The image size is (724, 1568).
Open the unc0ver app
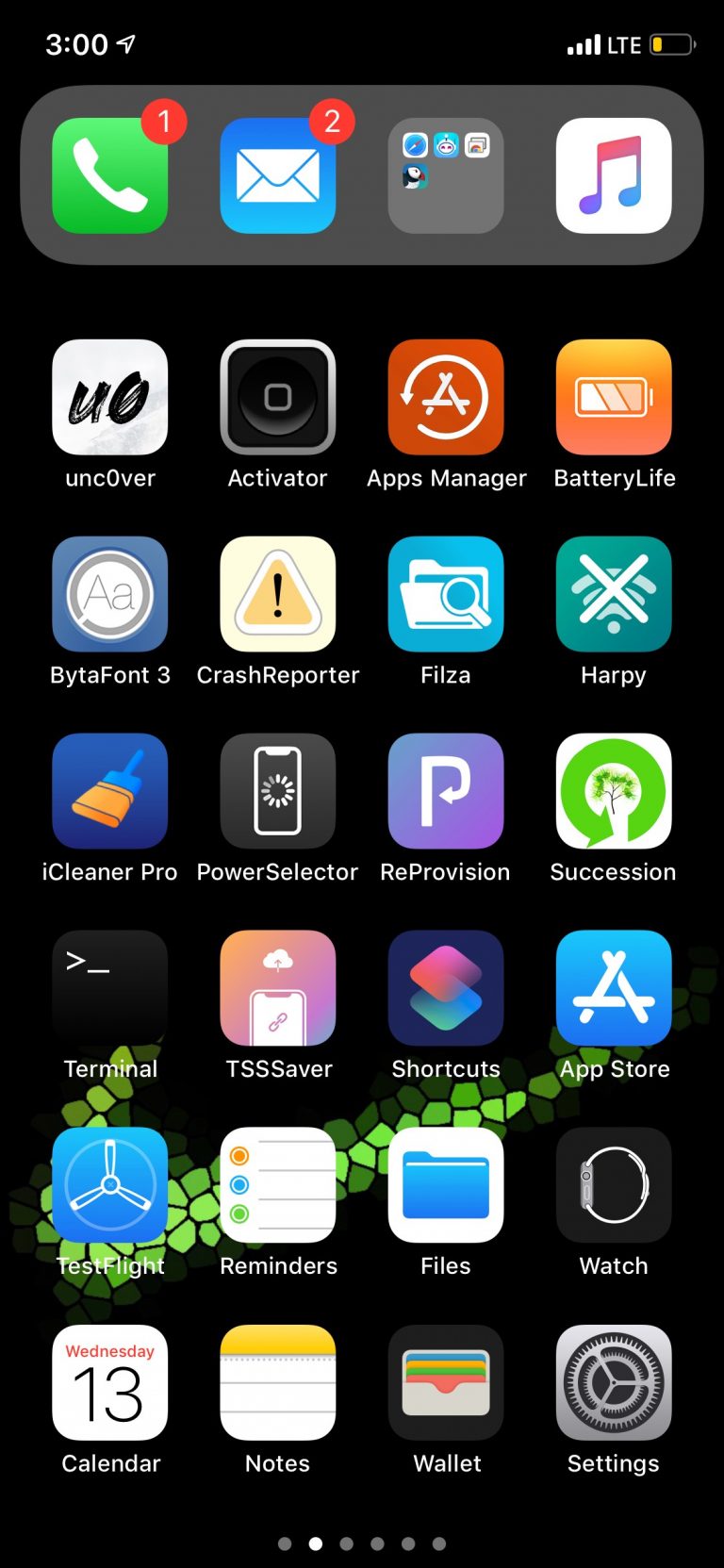tap(109, 397)
